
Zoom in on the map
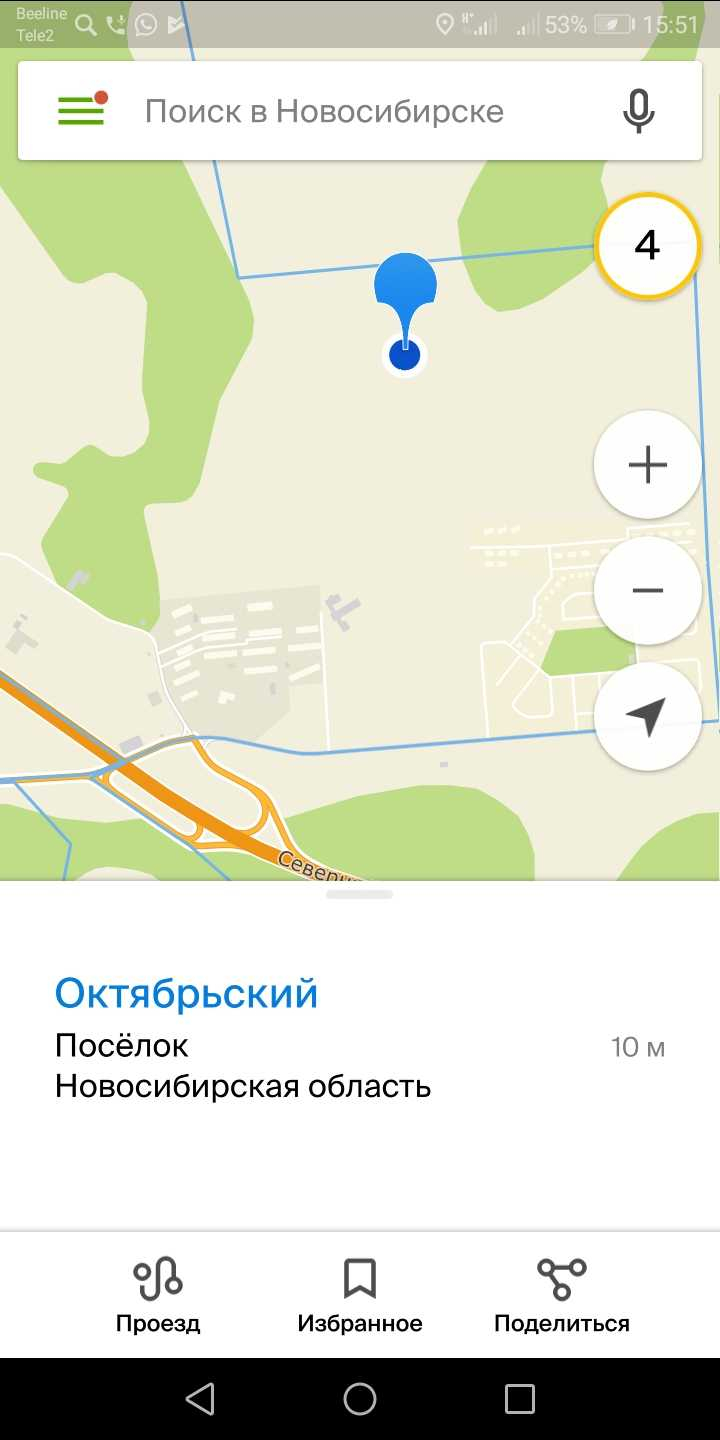[x=647, y=465]
